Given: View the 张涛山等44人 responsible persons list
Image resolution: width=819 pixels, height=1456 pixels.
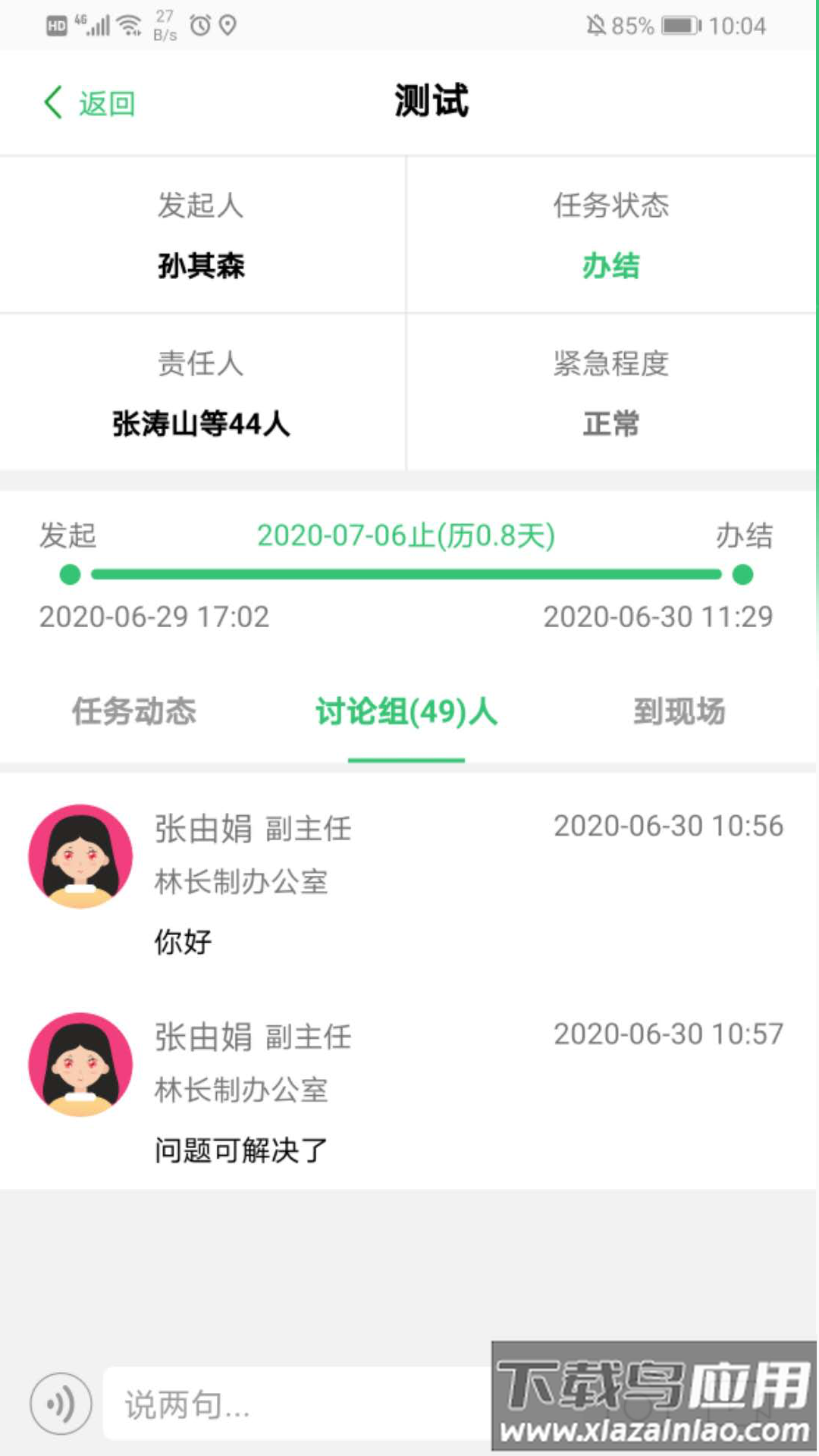Looking at the screenshot, I should [201, 423].
